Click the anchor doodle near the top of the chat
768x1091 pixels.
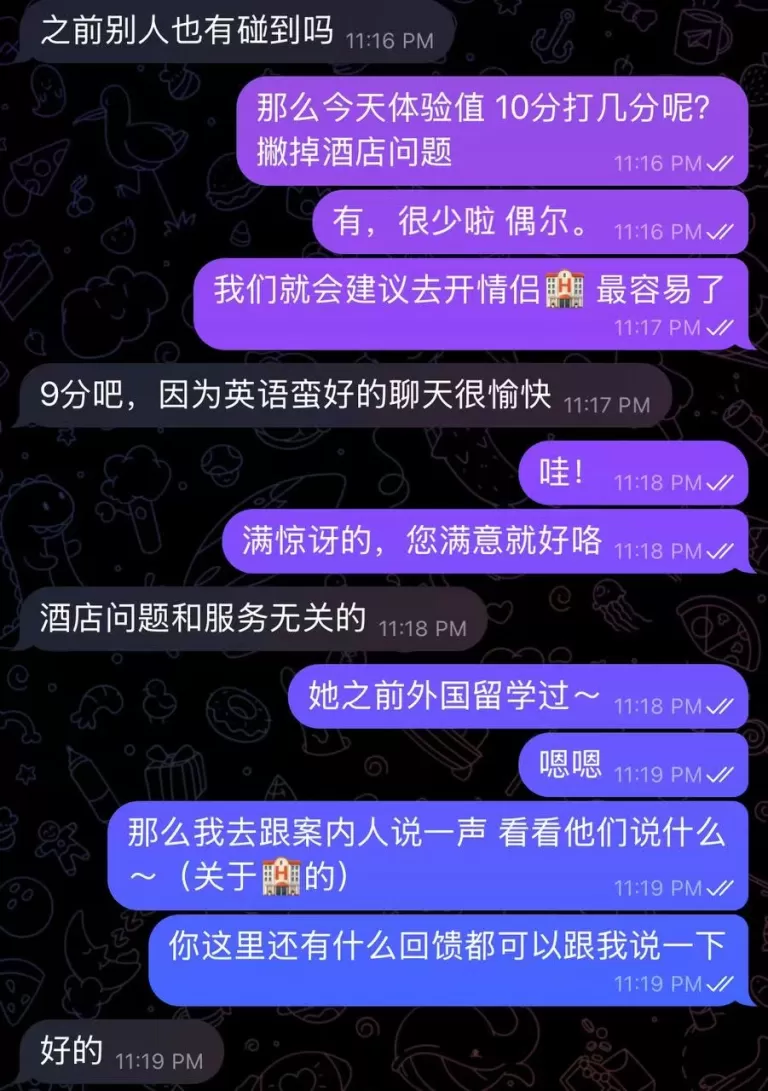(x=553, y=33)
